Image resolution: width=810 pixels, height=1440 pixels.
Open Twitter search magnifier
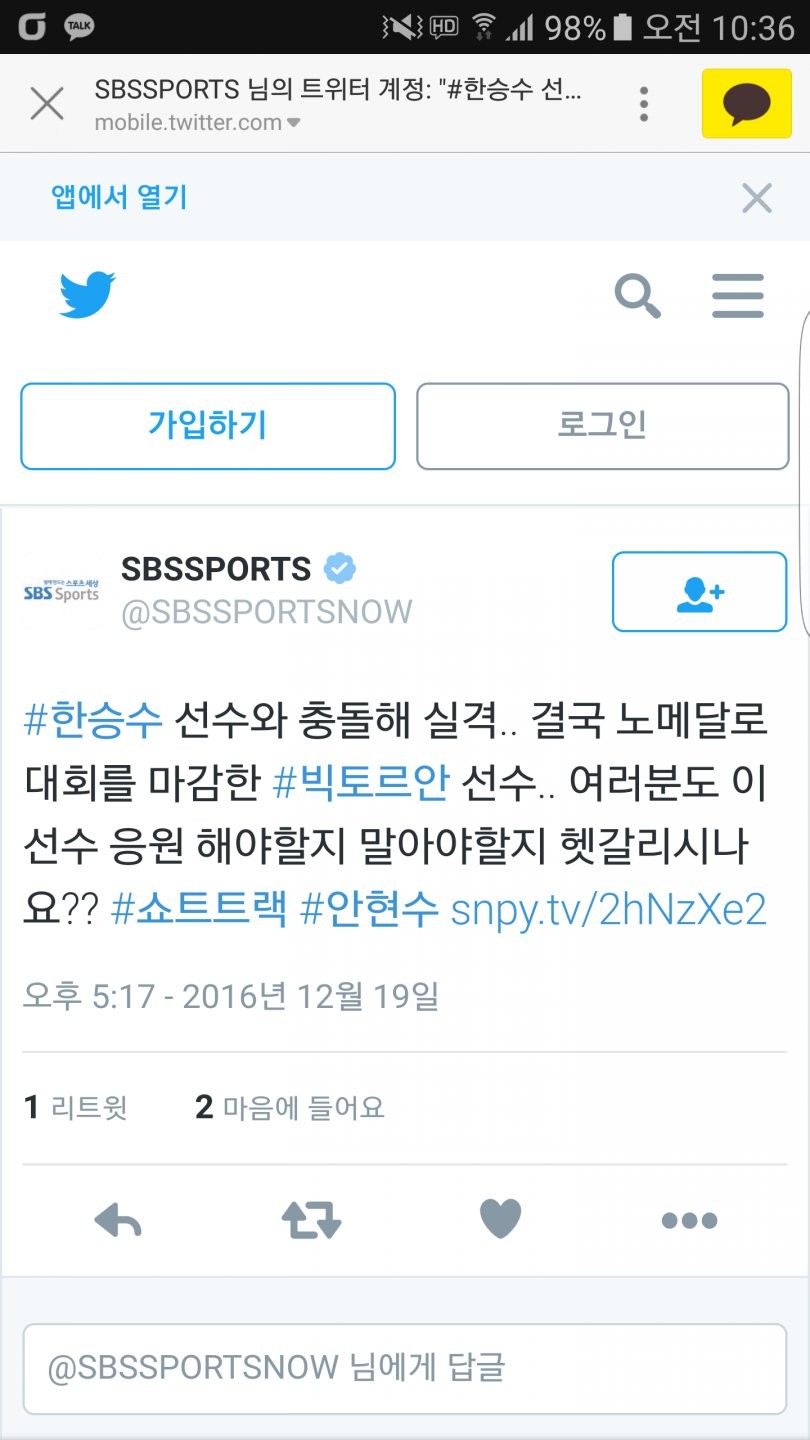tap(637, 295)
